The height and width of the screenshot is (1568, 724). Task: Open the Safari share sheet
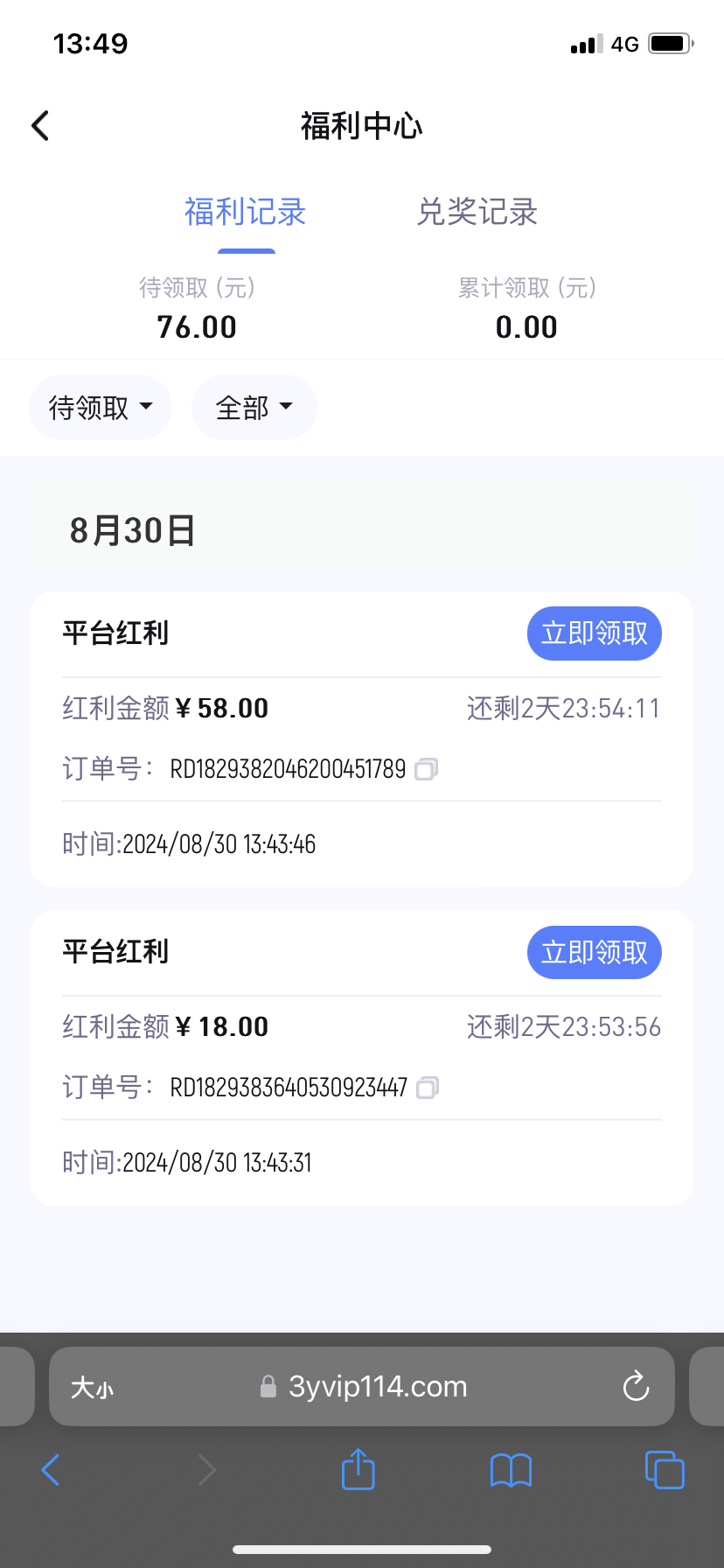tap(358, 1469)
